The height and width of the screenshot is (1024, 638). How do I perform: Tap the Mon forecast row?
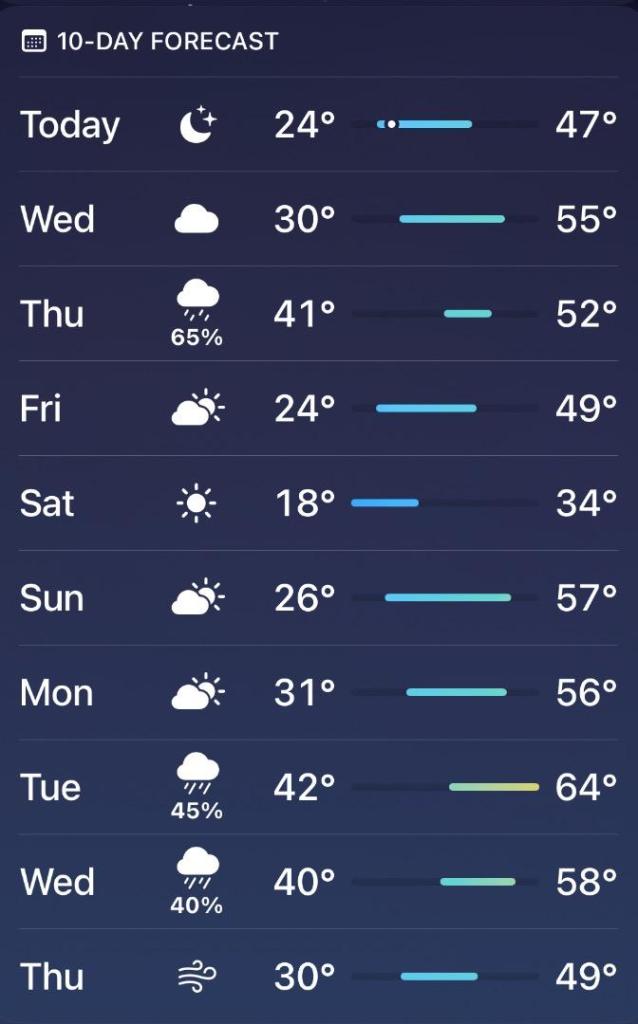tap(318, 692)
